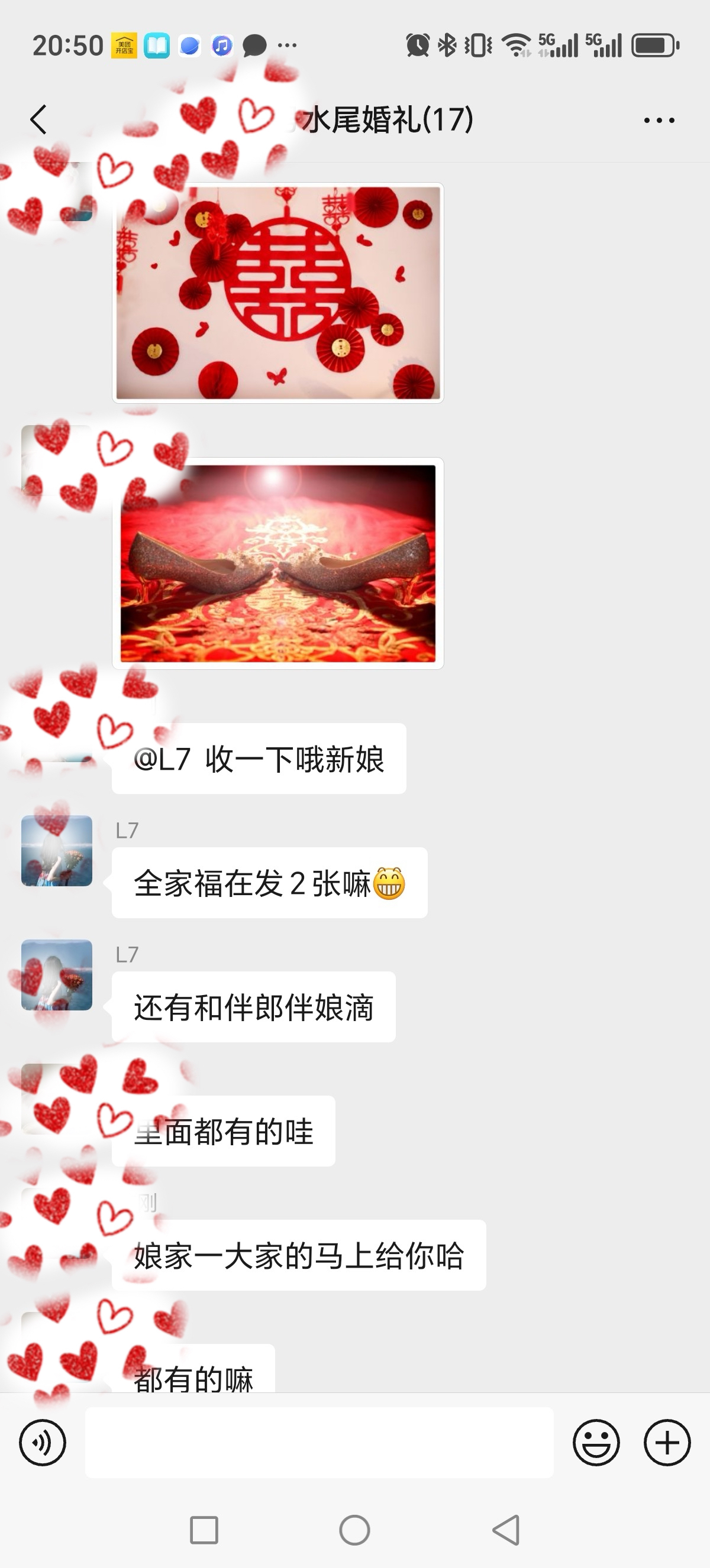Open the red double-happiness decoration photo

(278, 293)
